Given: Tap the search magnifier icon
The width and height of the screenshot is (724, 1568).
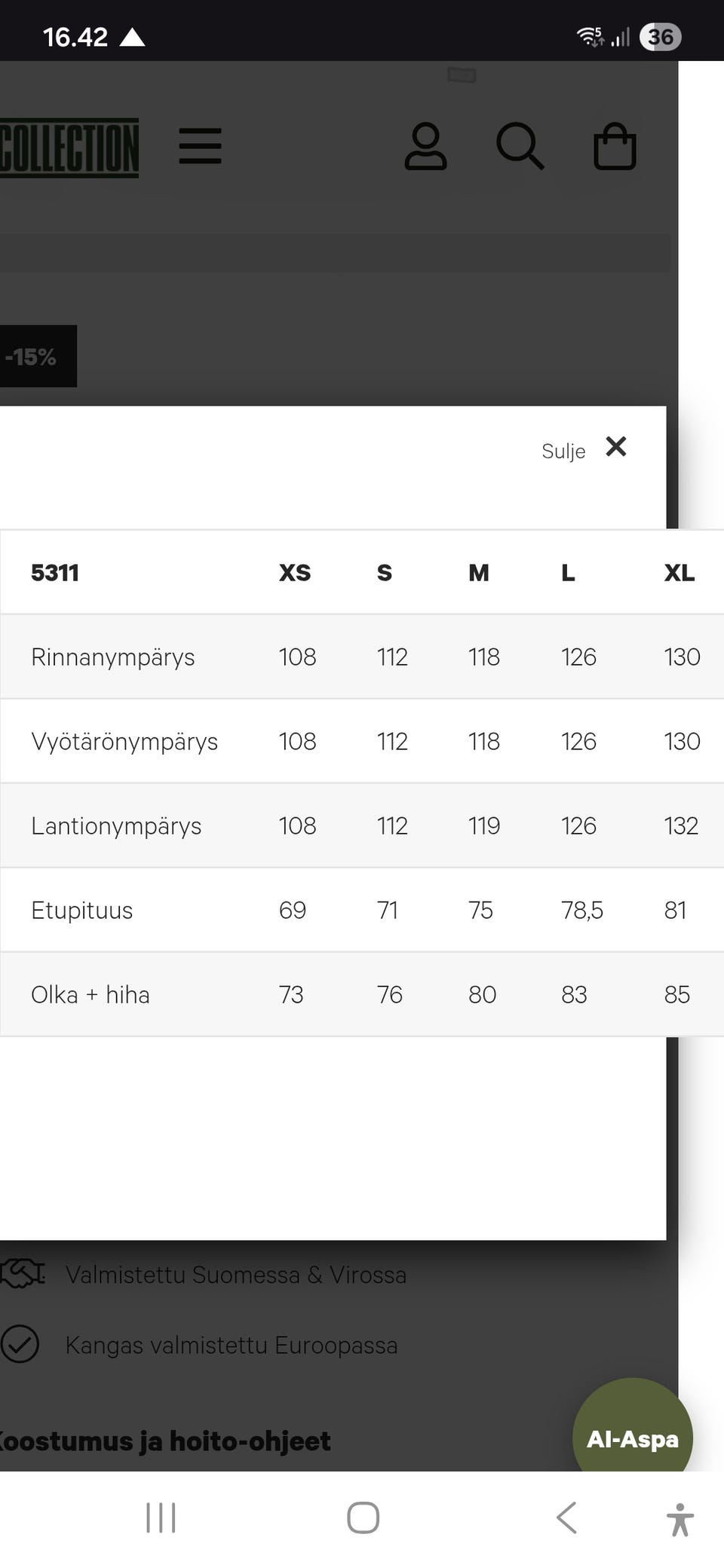Looking at the screenshot, I should point(520,146).
